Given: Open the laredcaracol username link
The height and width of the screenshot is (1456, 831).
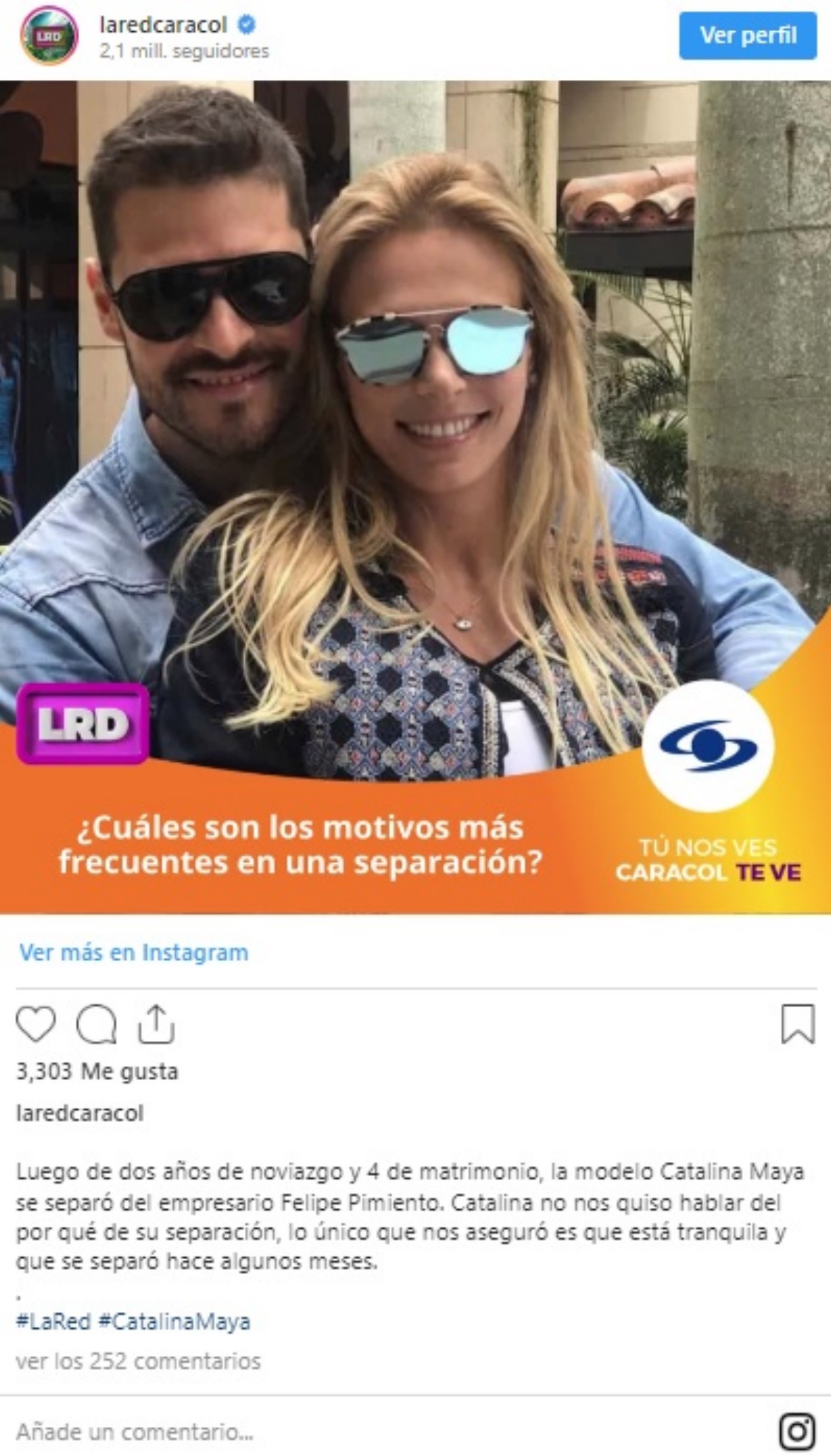Looking at the screenshot, I should click(163, 25).
